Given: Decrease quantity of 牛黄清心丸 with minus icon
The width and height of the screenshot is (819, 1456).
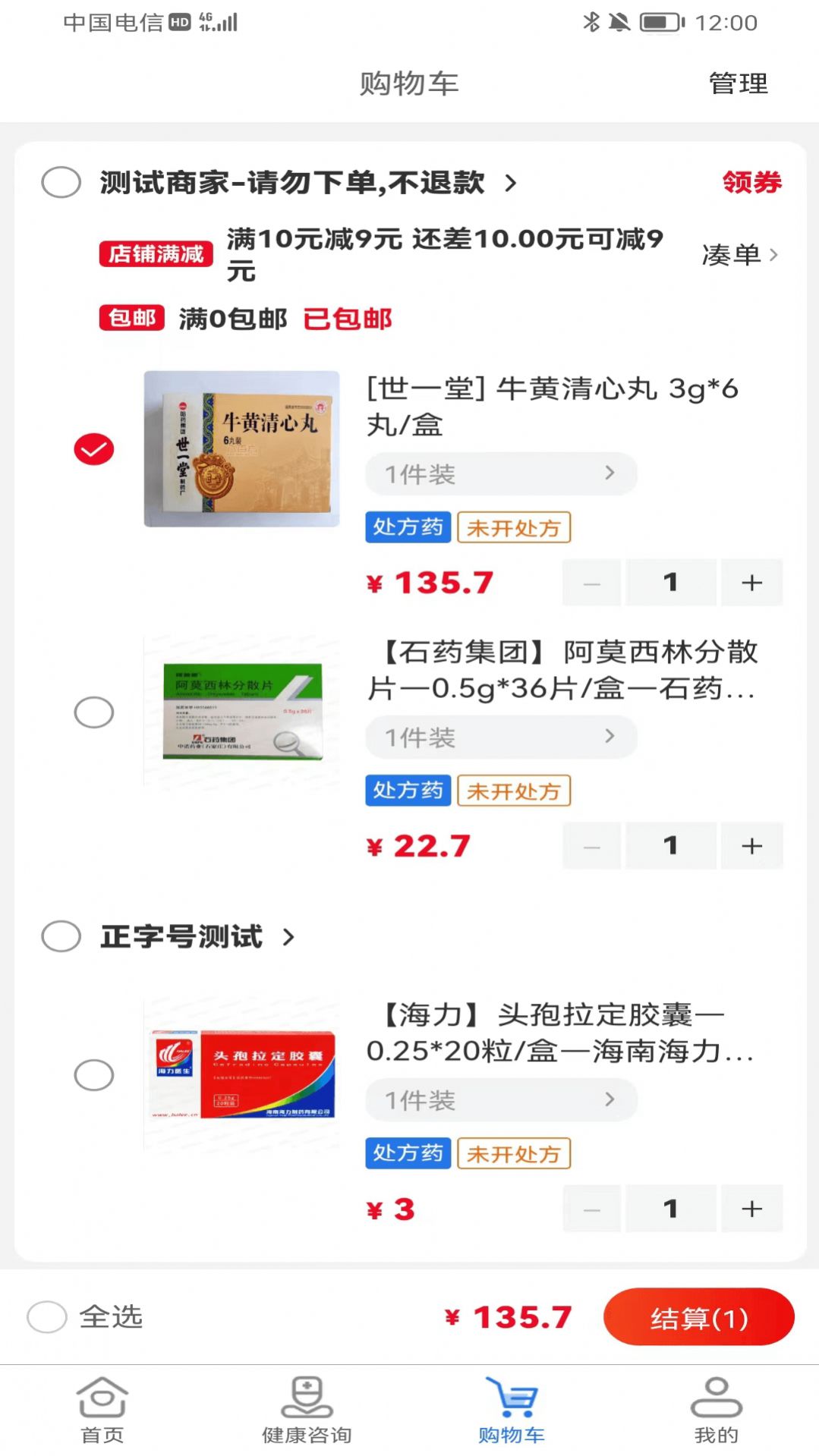Looking at the screenshot, I should 591,582.
